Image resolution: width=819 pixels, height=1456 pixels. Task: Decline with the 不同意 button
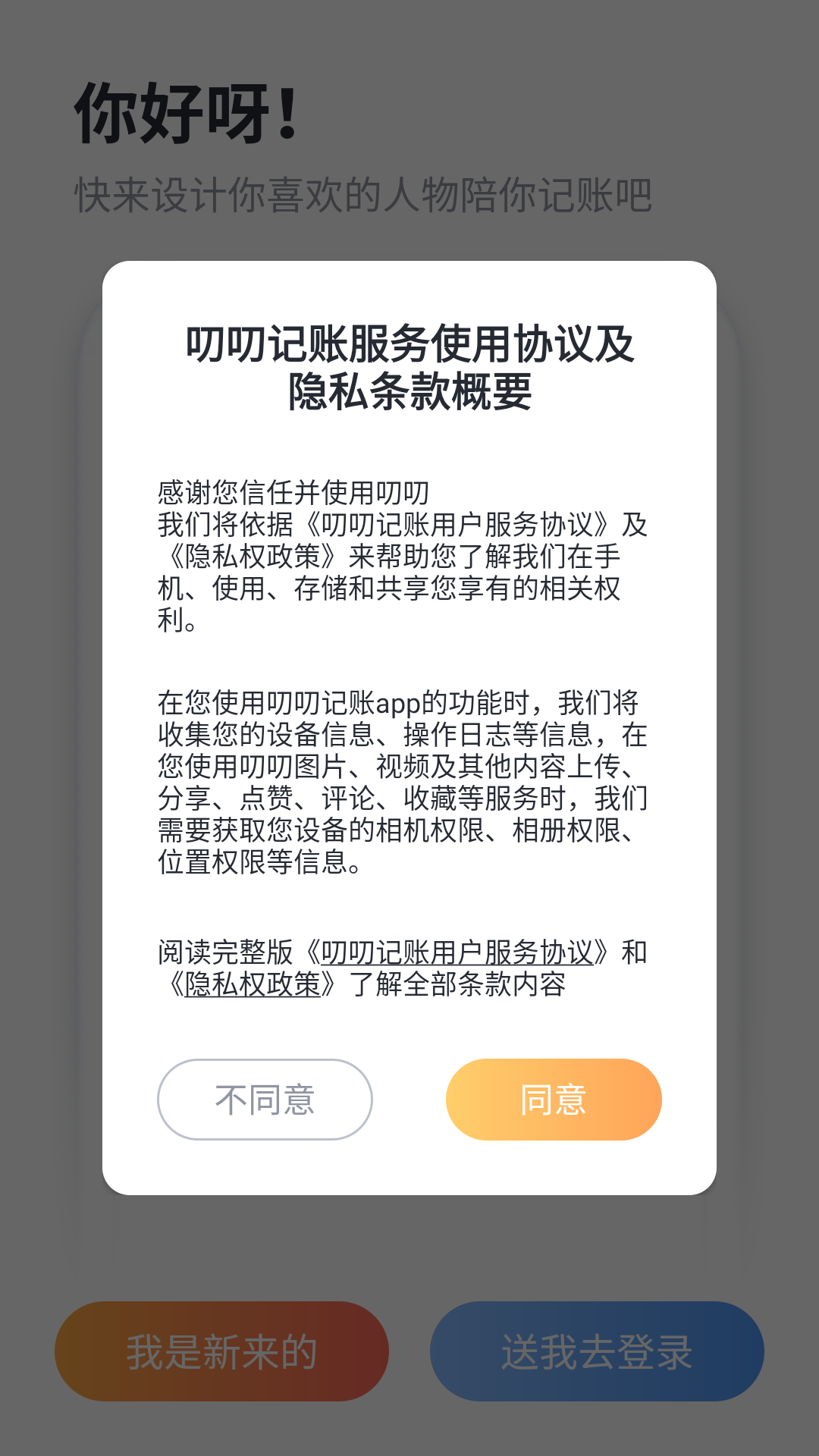(x=265, y=1099)
